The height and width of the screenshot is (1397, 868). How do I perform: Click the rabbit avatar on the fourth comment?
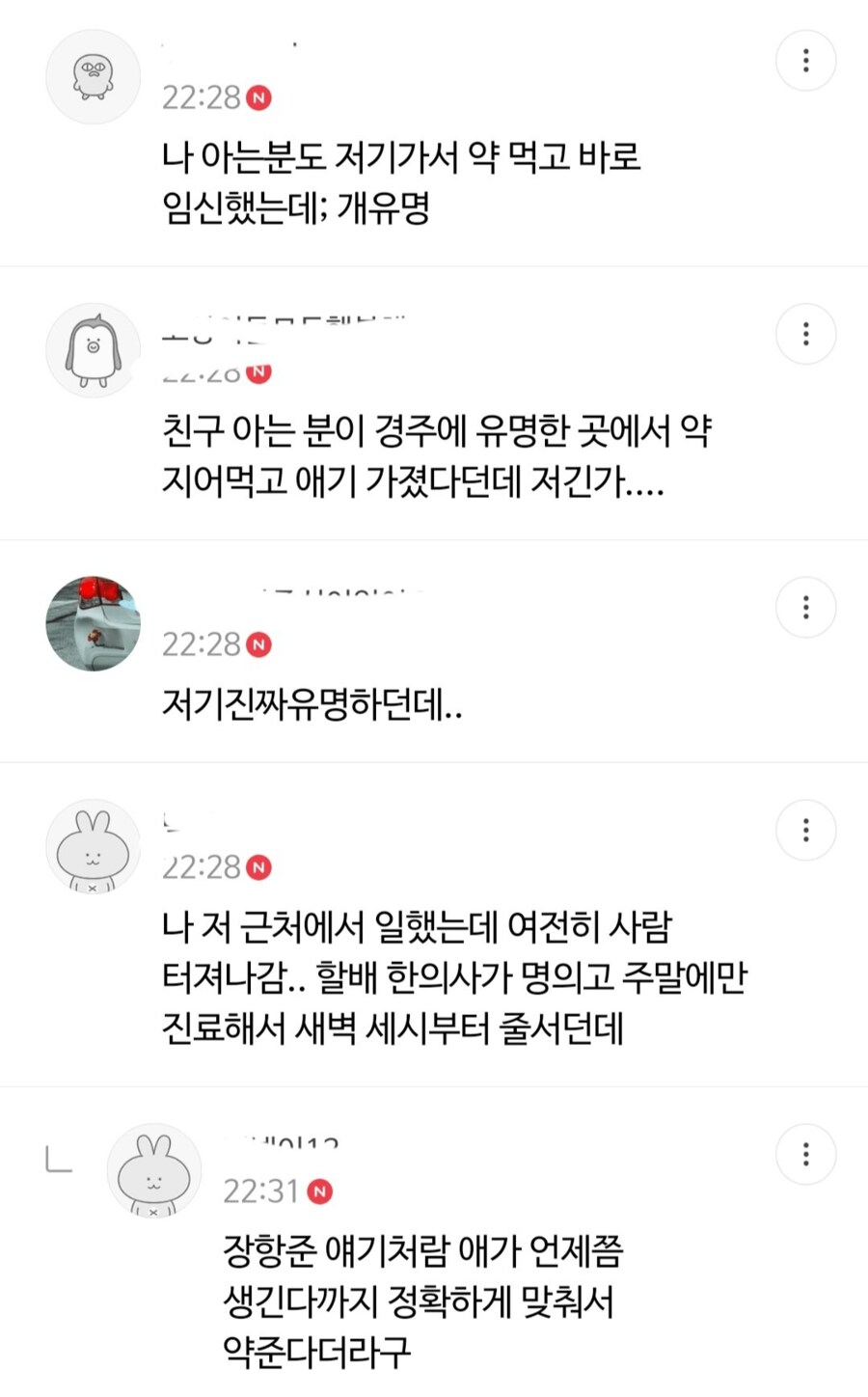(92, 847)
